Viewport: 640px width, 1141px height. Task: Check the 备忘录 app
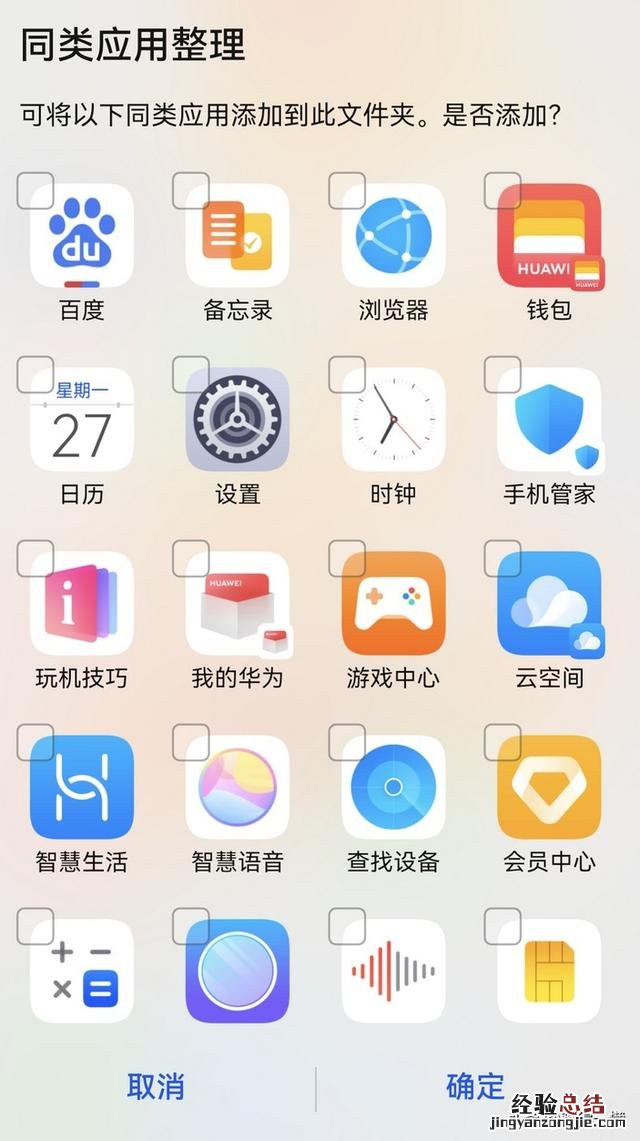(x=191, y=191)
